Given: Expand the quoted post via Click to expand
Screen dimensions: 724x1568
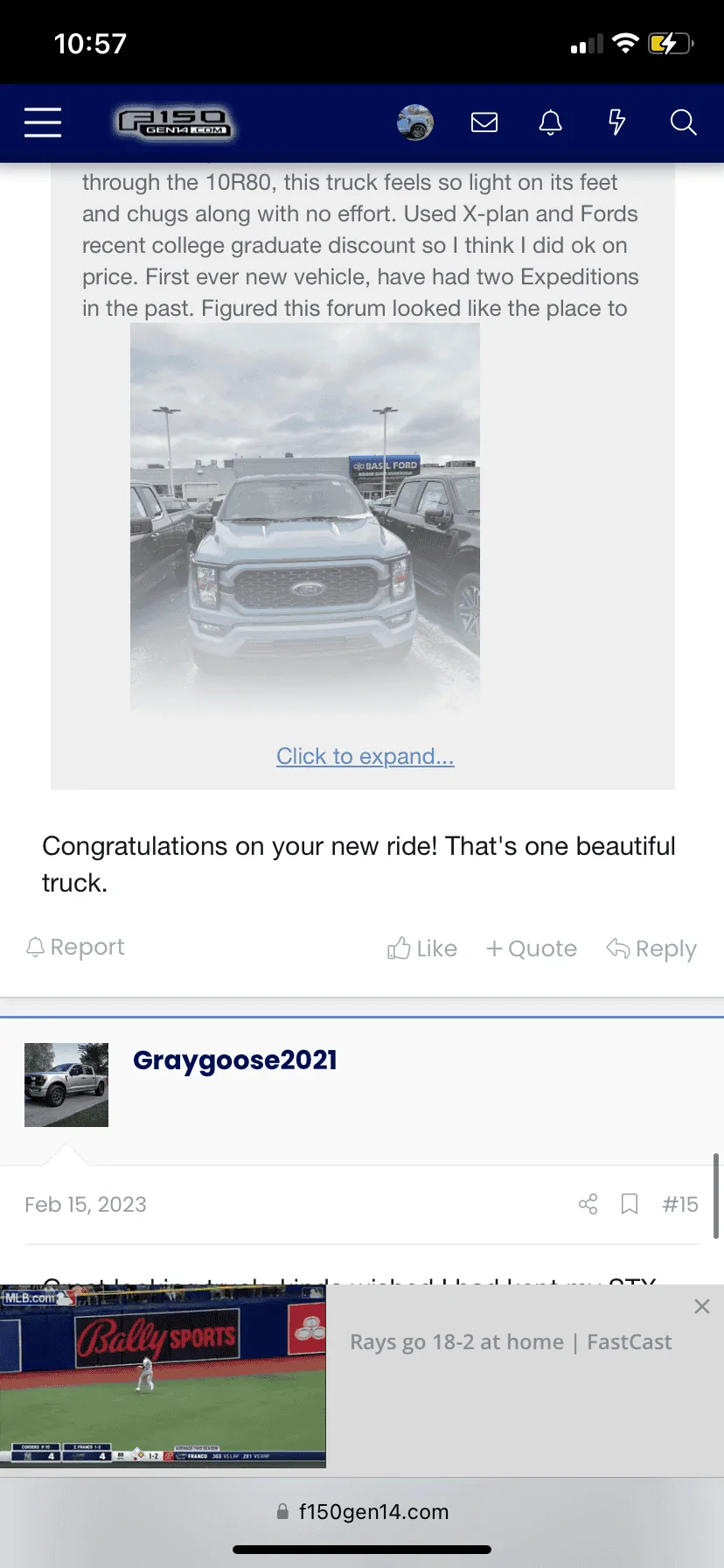Looking at the screenshot, I should click(365, 756).
